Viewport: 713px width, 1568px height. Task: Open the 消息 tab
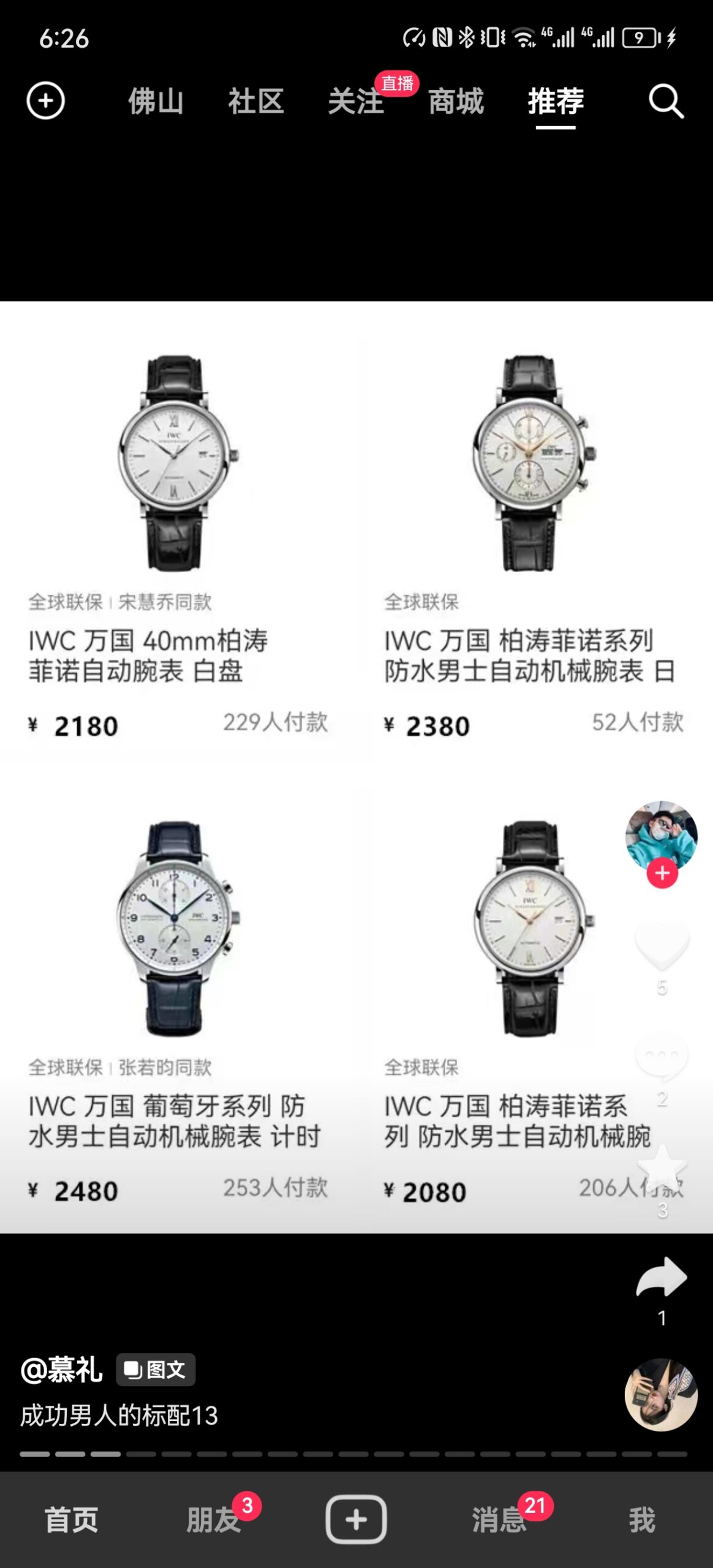pyautogui.click(x=499, y=1520)
